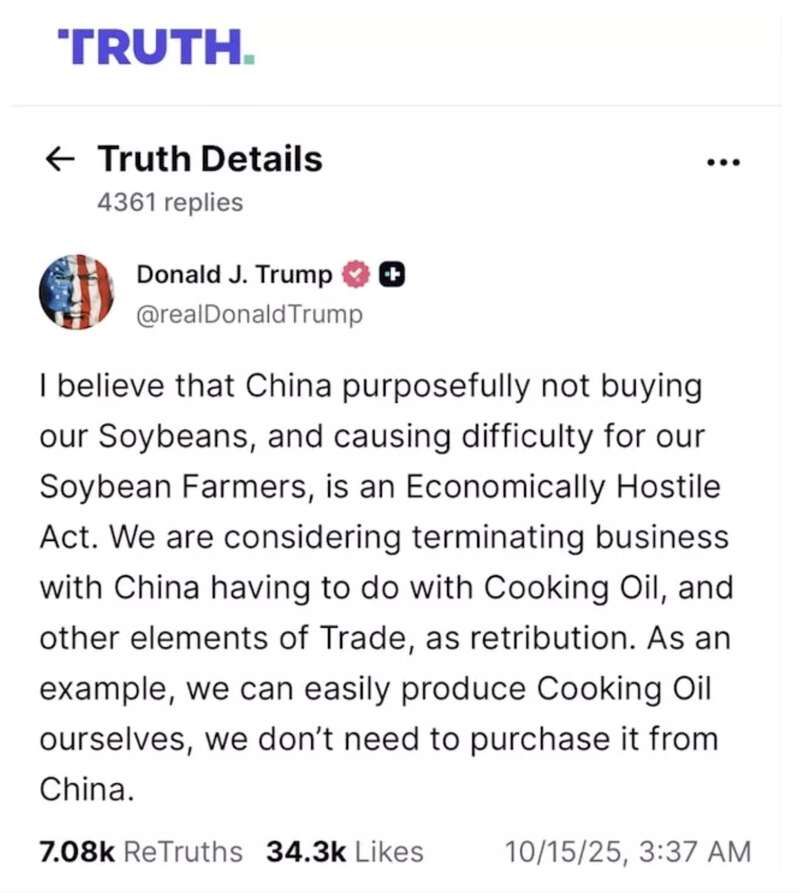Open the three-dot overflow menu
The width and height of the screenshot is (800, 893).
click(723, 162)
